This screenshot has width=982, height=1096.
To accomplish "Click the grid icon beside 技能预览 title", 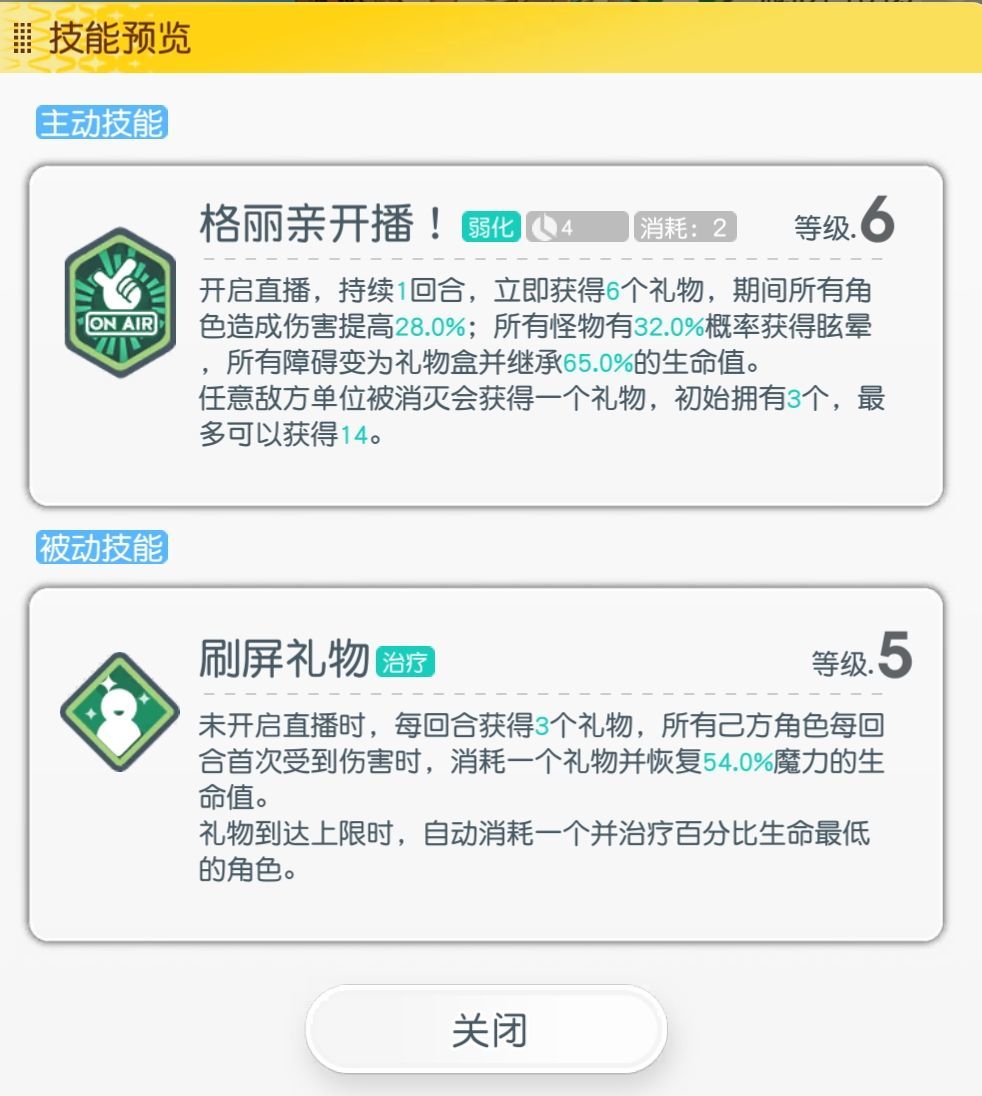I will [23, 39].
